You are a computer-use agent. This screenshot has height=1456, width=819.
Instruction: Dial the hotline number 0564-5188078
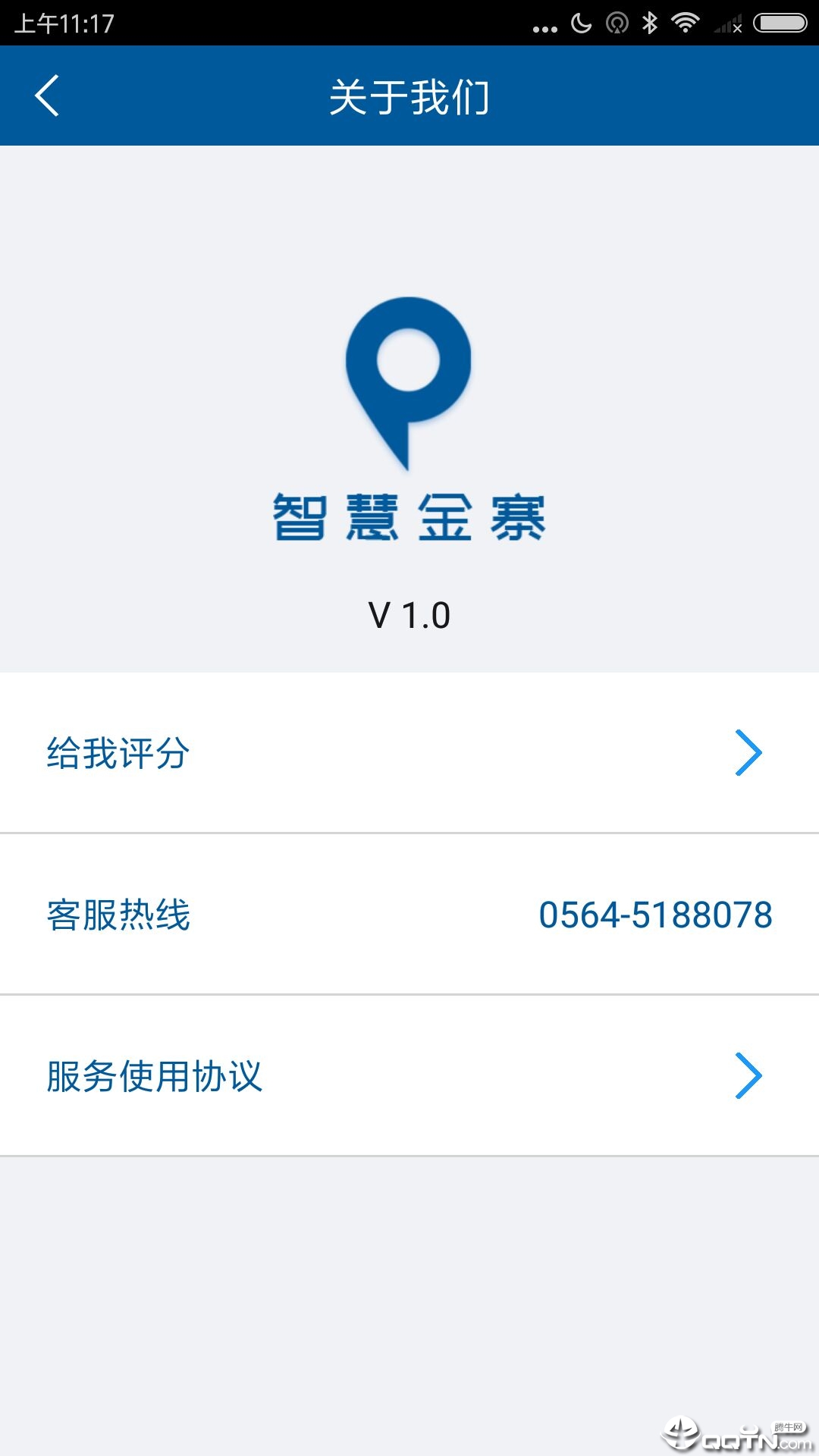(x=655, y=915)
